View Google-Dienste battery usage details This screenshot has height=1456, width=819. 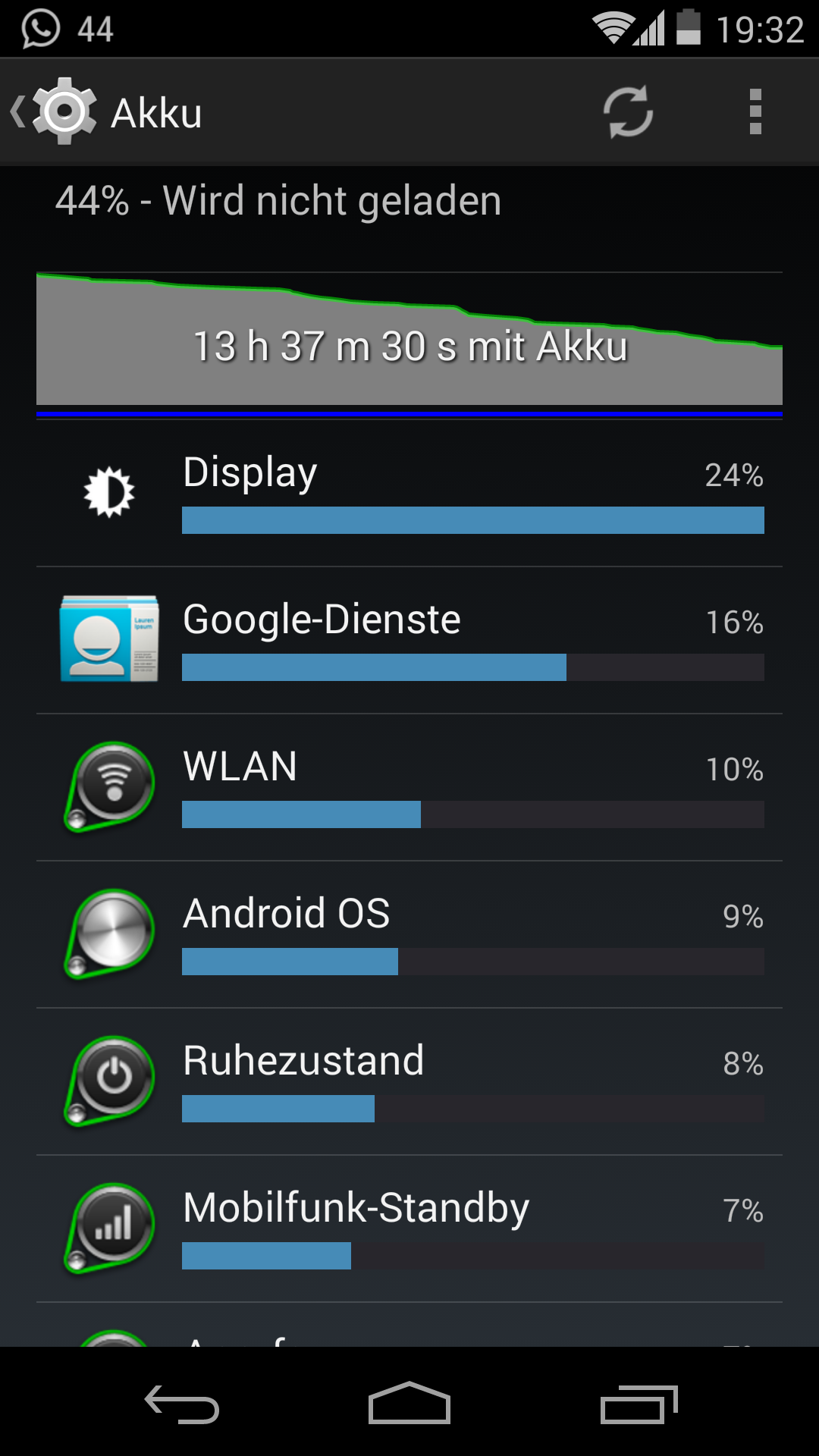coord(409,640)
